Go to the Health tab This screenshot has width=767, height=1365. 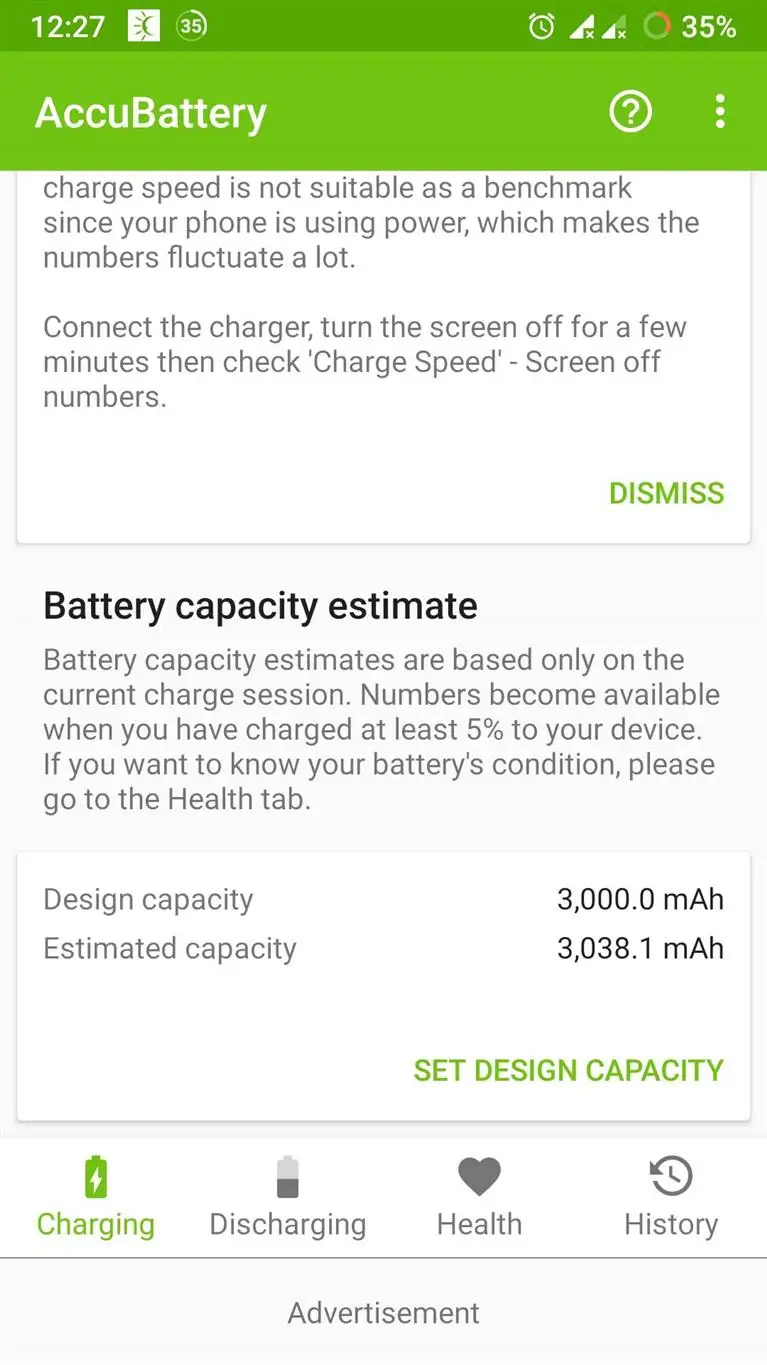pos(479,1198)
